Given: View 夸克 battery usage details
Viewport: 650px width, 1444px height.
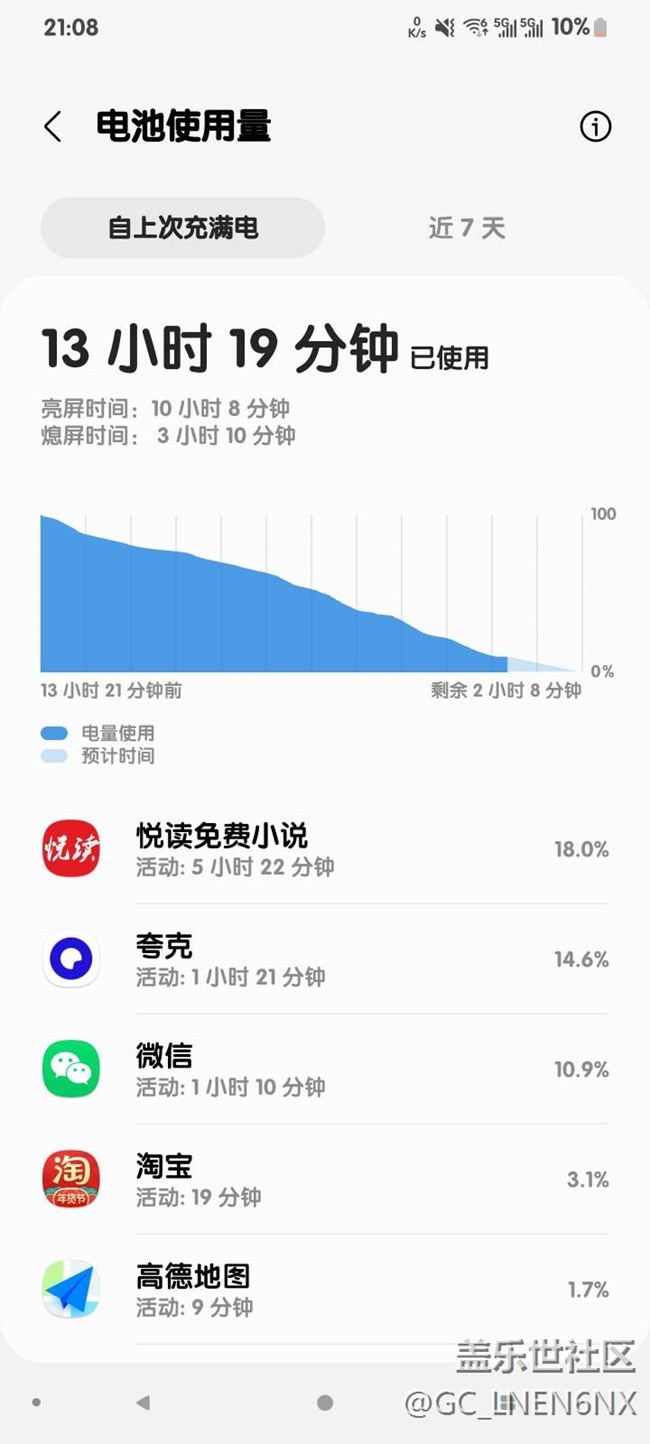Looking at the screenshot, I should (x=325, y=959).
